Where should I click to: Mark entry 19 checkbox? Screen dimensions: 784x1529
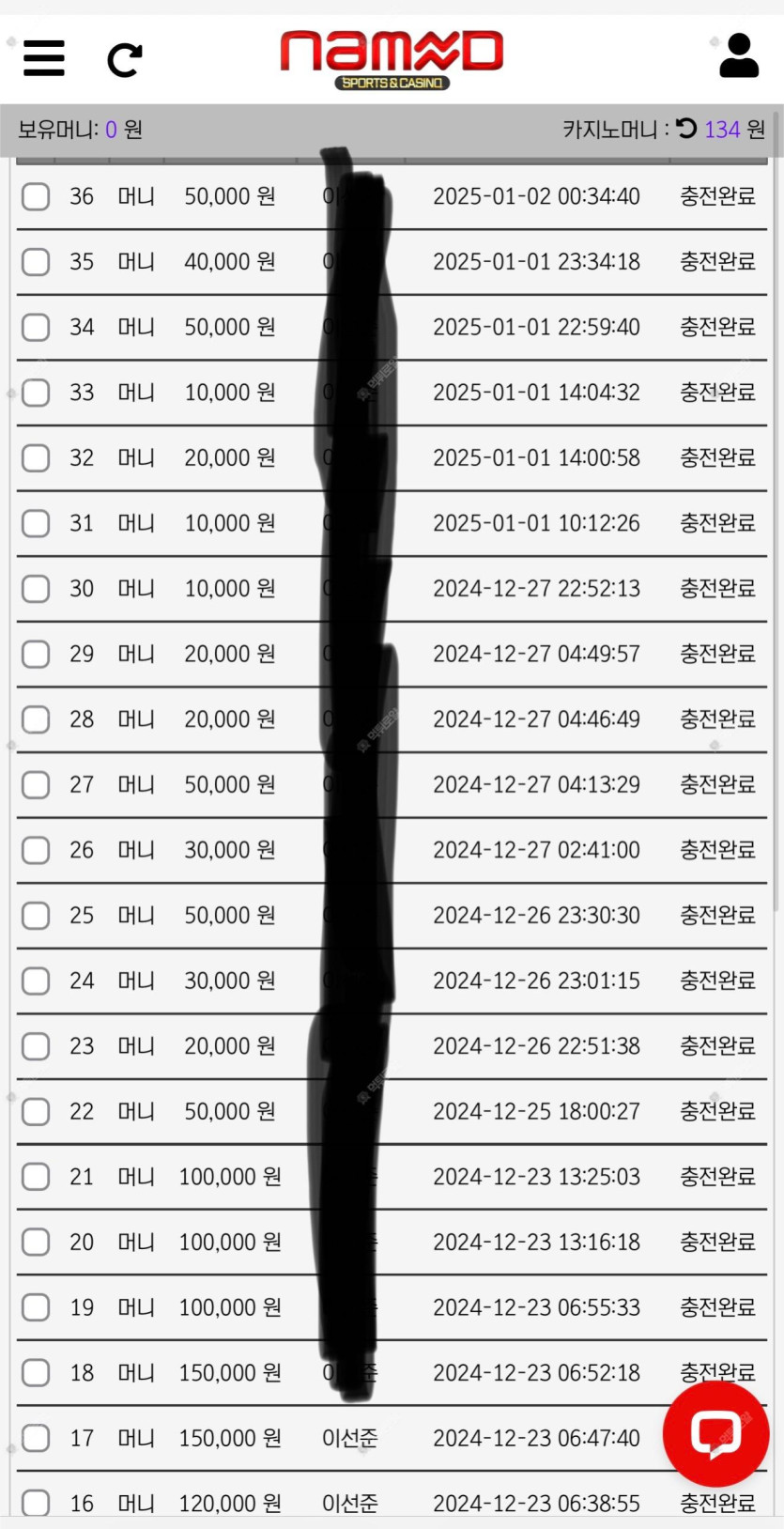[x=36, y=1307]
